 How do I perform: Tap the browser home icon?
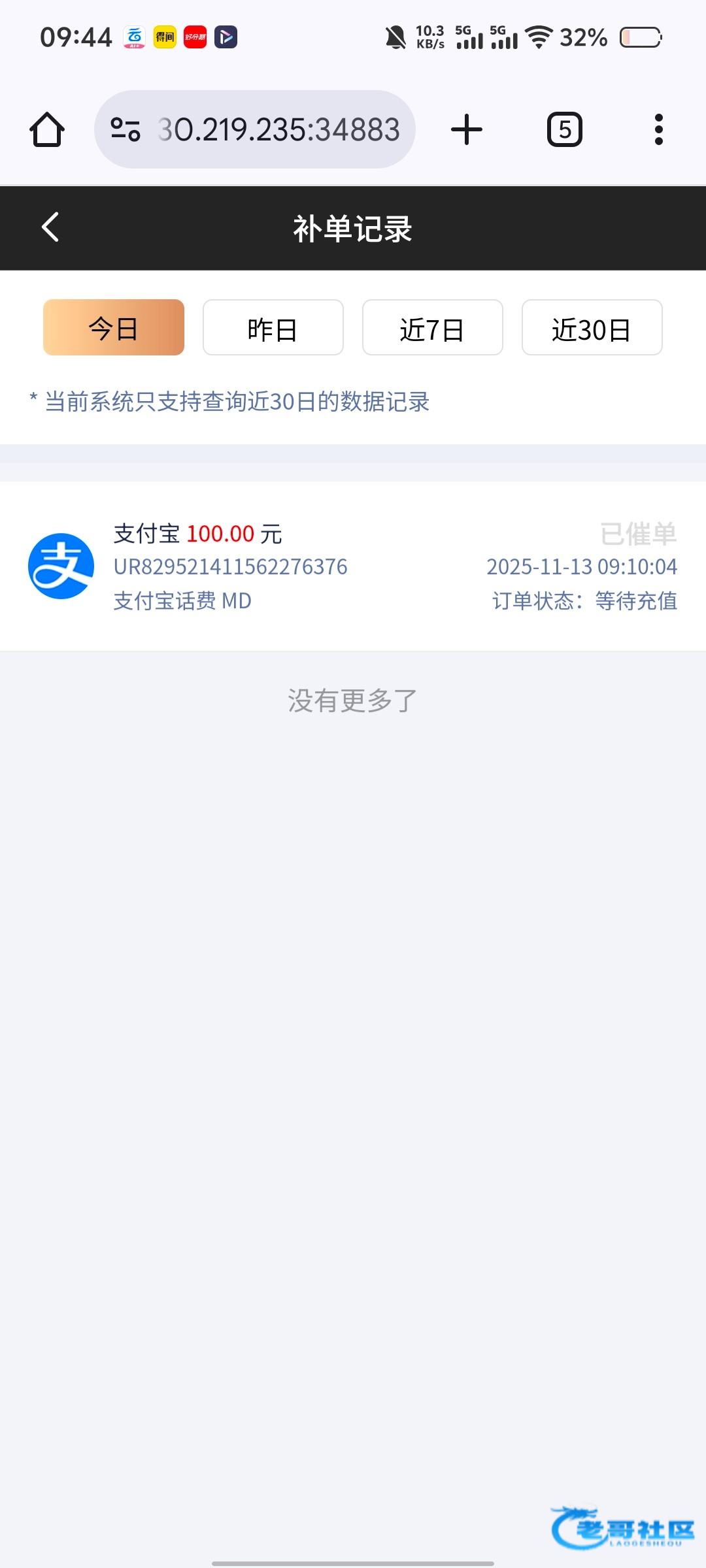coord(47,129)
